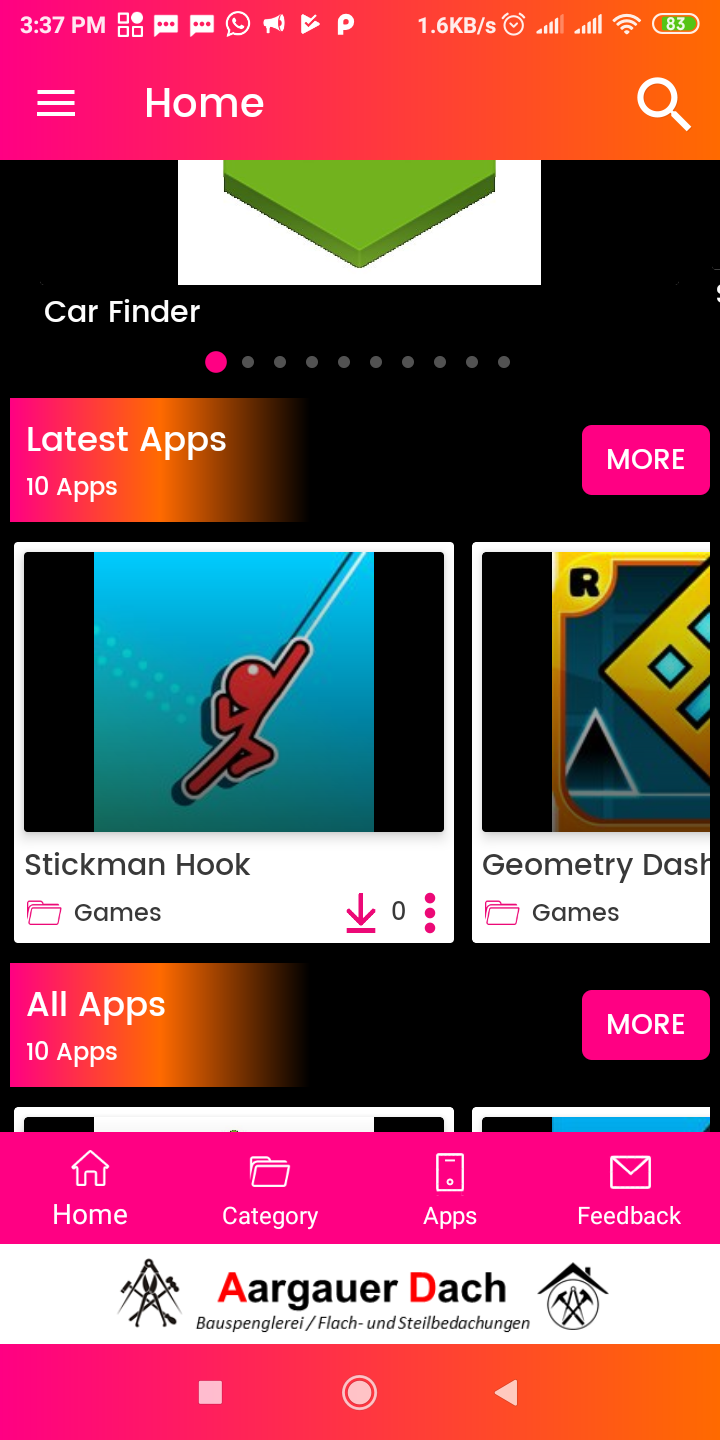
Task: Download Stickman Hook via the arrow icon
Action: tap(361, 912)
